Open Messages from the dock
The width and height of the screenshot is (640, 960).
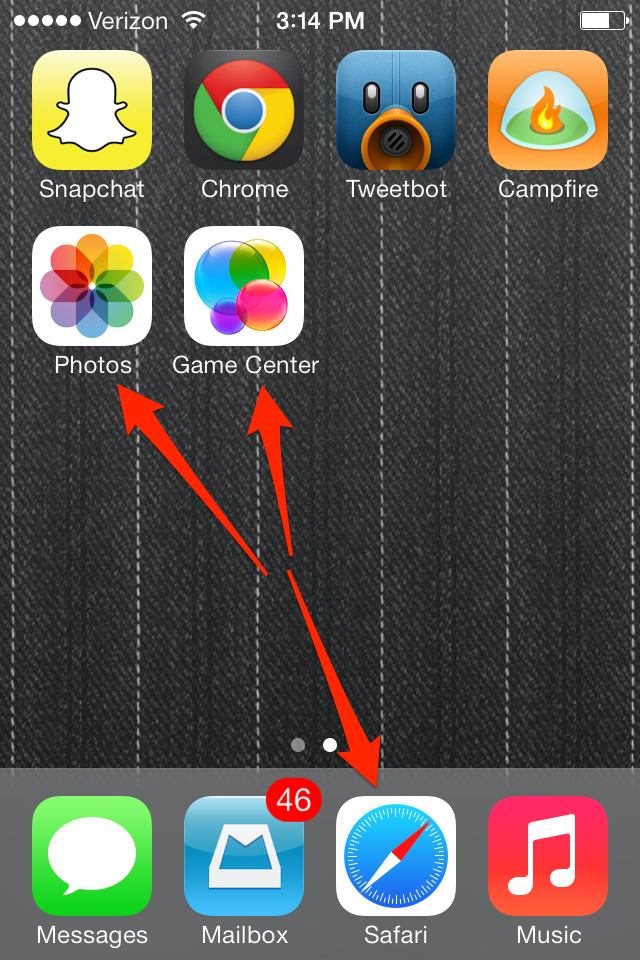[92, 856]
